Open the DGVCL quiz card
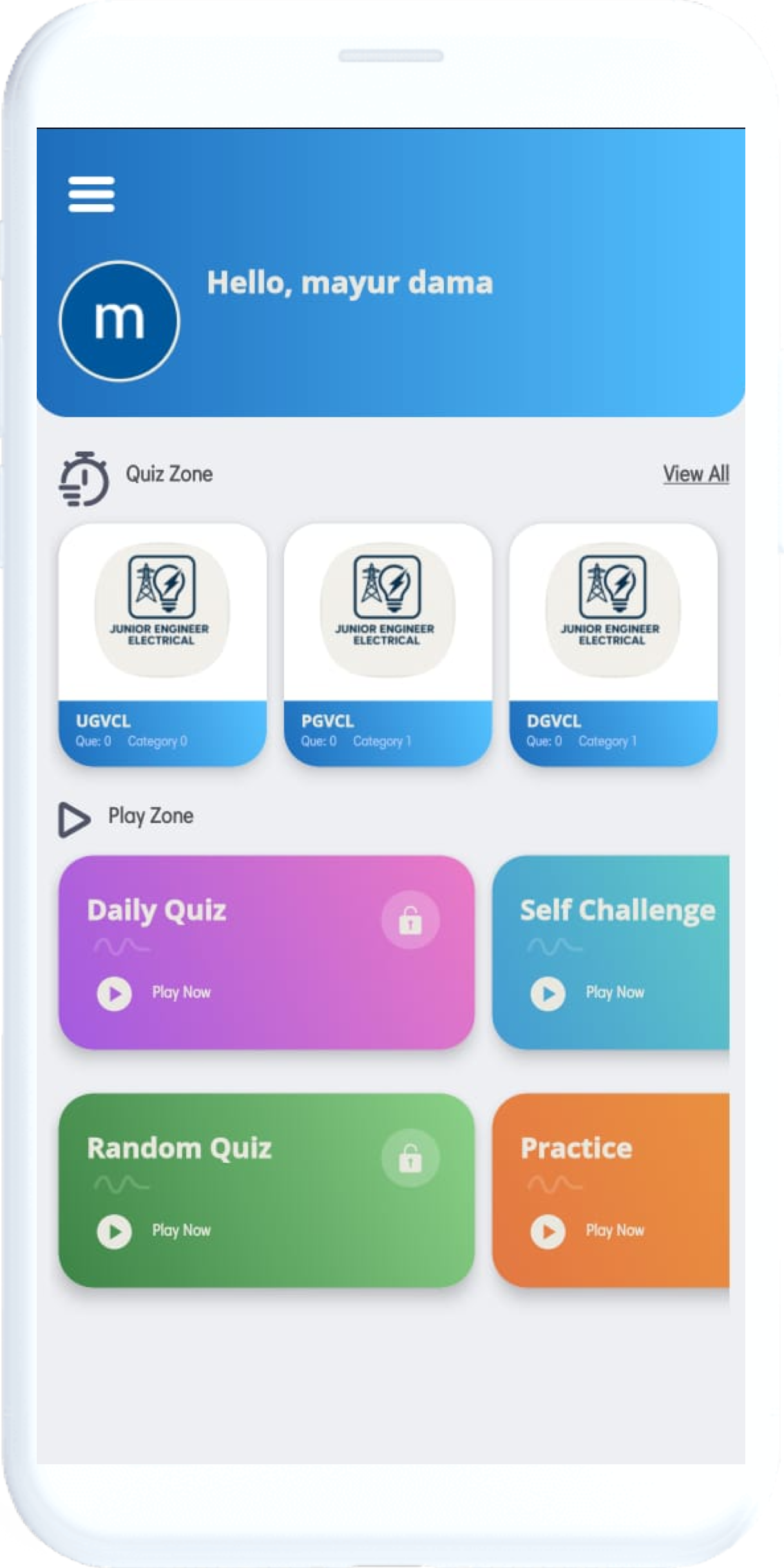Image resolution: width=784 pixels, height=1568 pixels. click(613, 644)
